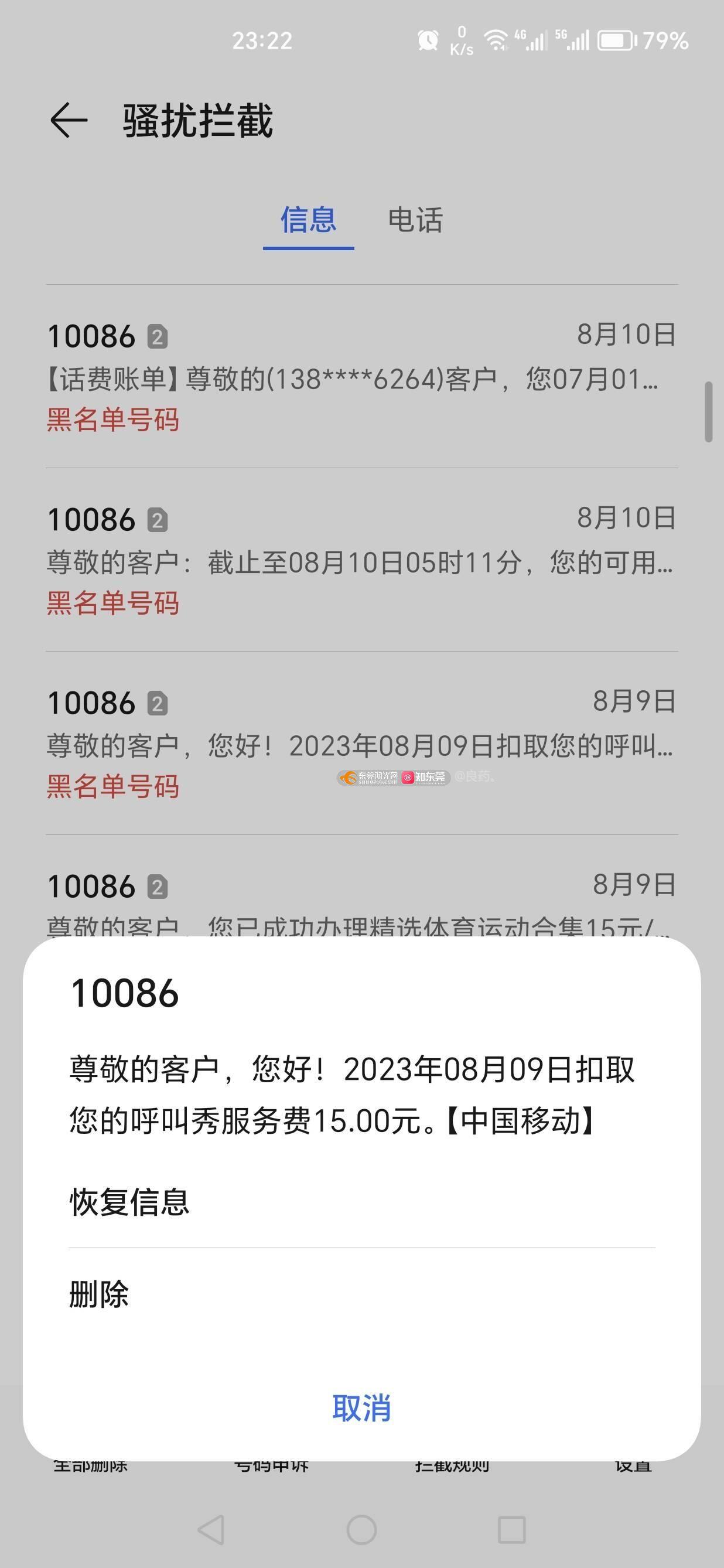Select 恢复信息 to restore the message
Viewport: 724px width, 1568px height.
[x=361, y=1202]
